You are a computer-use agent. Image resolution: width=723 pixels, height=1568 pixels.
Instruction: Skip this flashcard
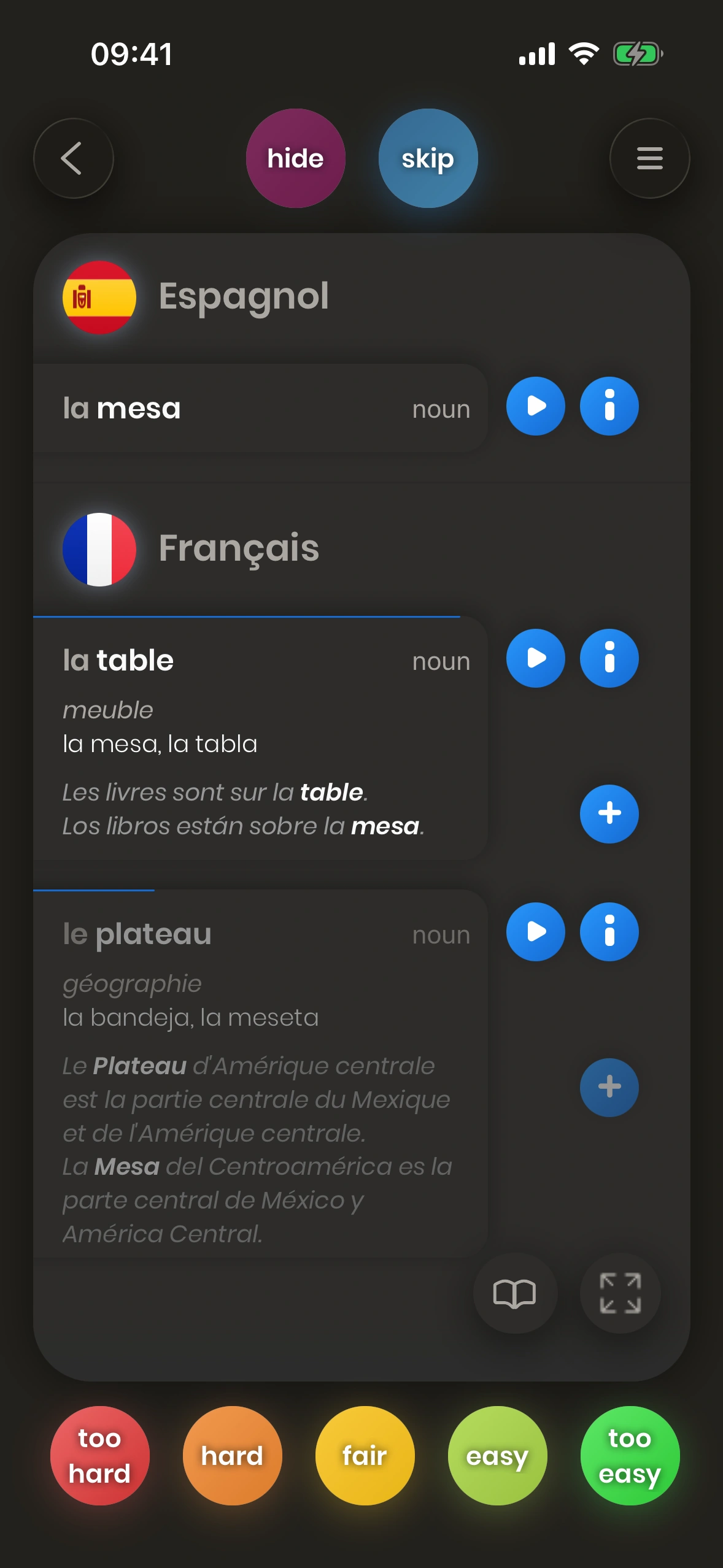coord(428,158)
